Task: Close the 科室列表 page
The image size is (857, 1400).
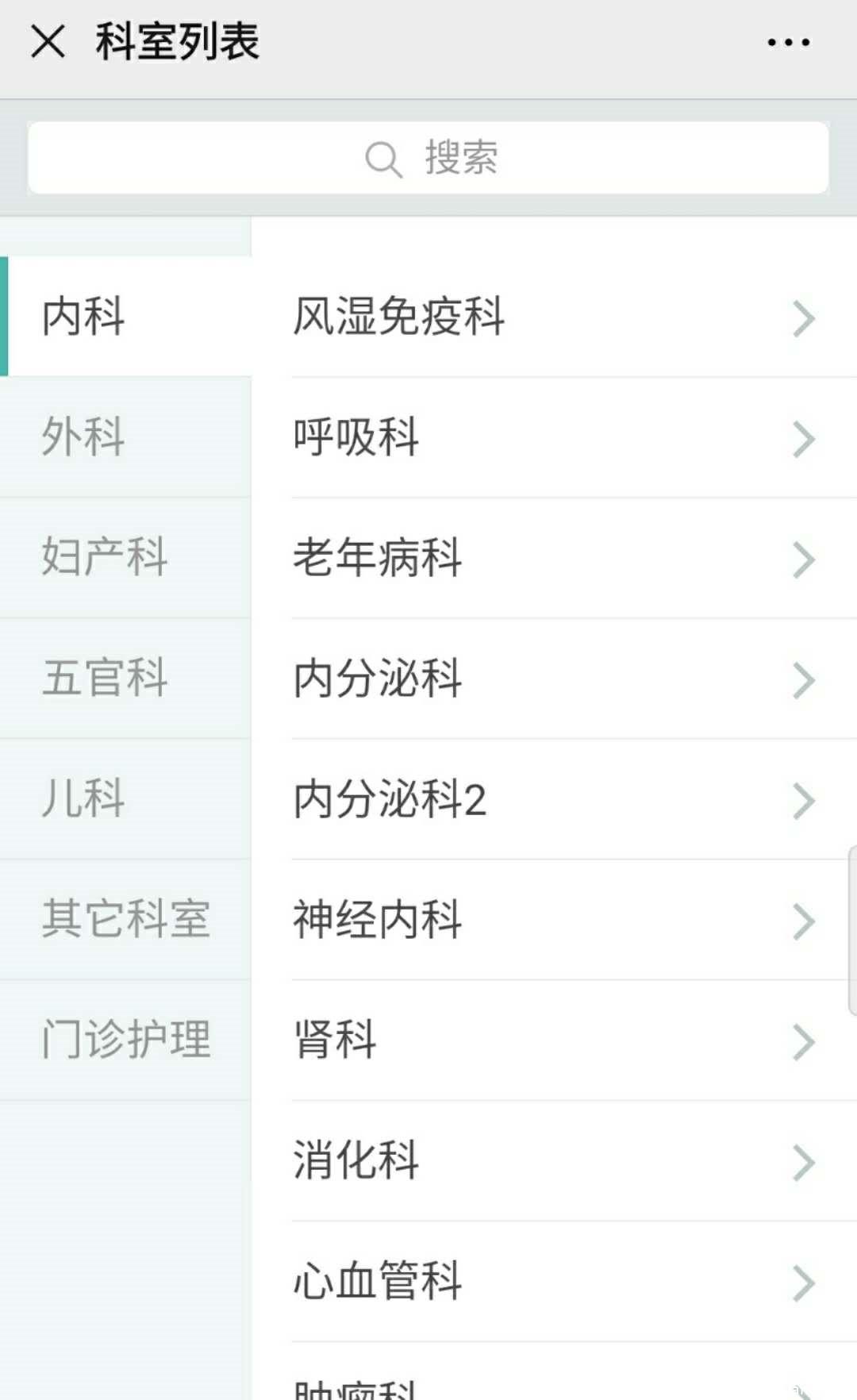Action: coord(48,41)
